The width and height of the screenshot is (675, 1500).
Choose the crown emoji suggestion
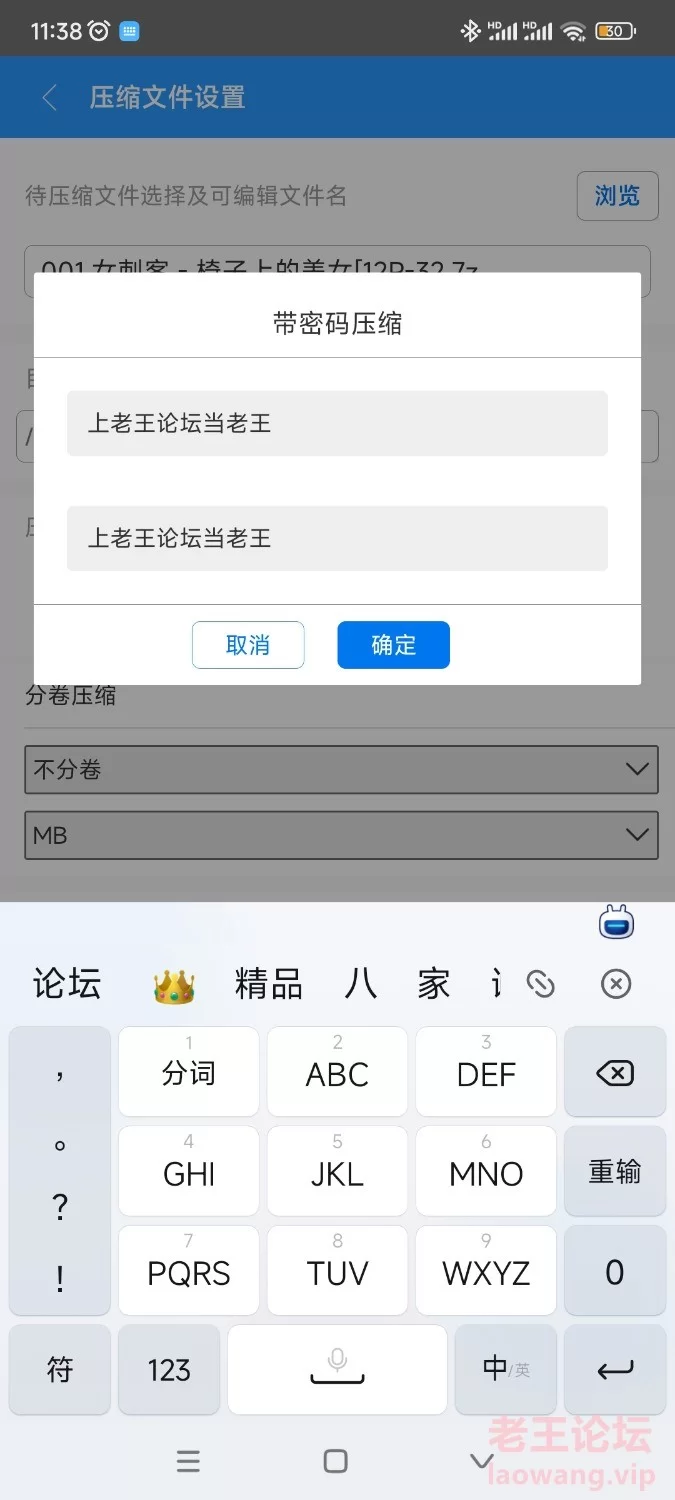pyautogui.click(x=173, y=986)
